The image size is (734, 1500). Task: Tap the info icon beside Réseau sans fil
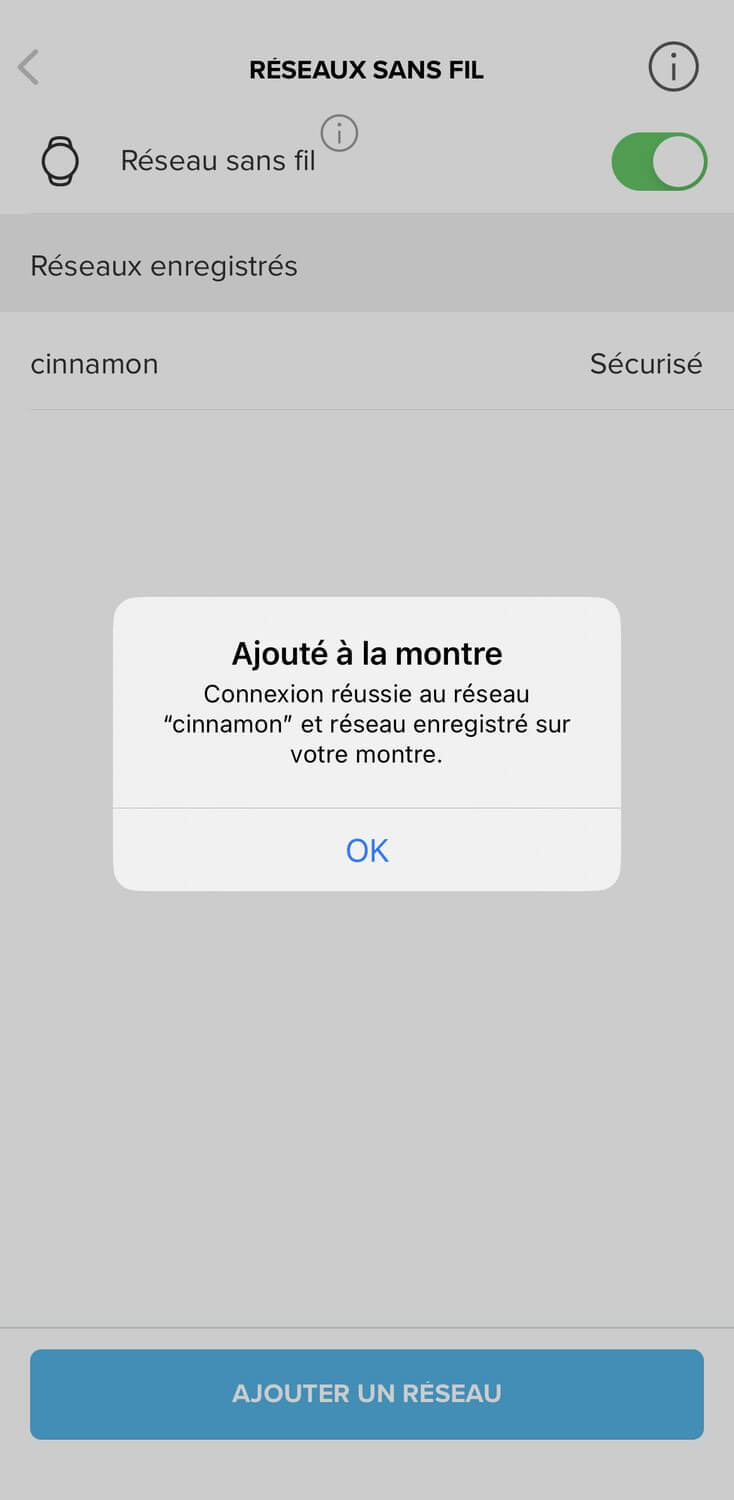point(339,132)
